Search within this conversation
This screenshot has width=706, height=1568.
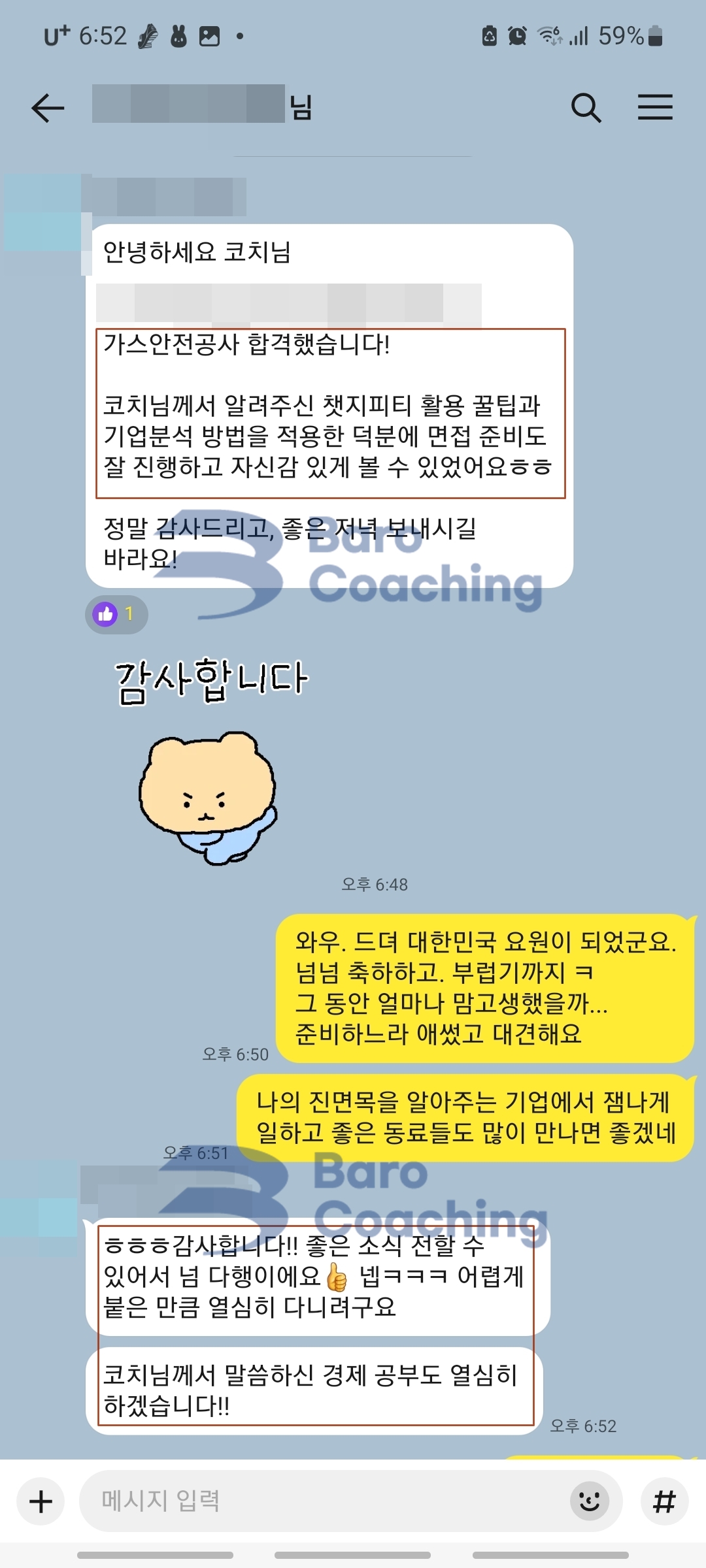pyautogui.click(x=586, y=108)
